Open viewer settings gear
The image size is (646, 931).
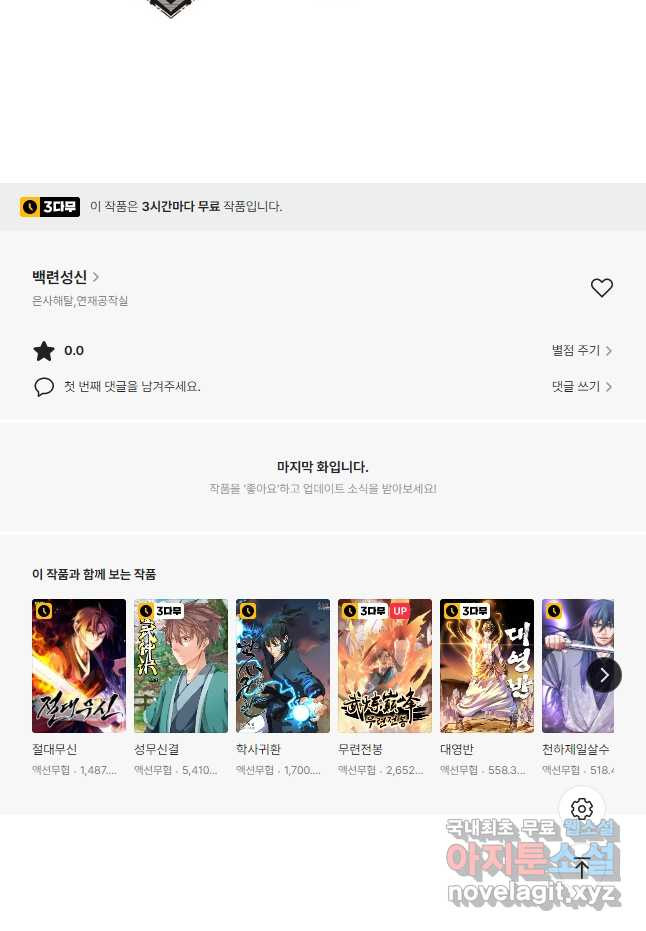(x=582, y=809)
